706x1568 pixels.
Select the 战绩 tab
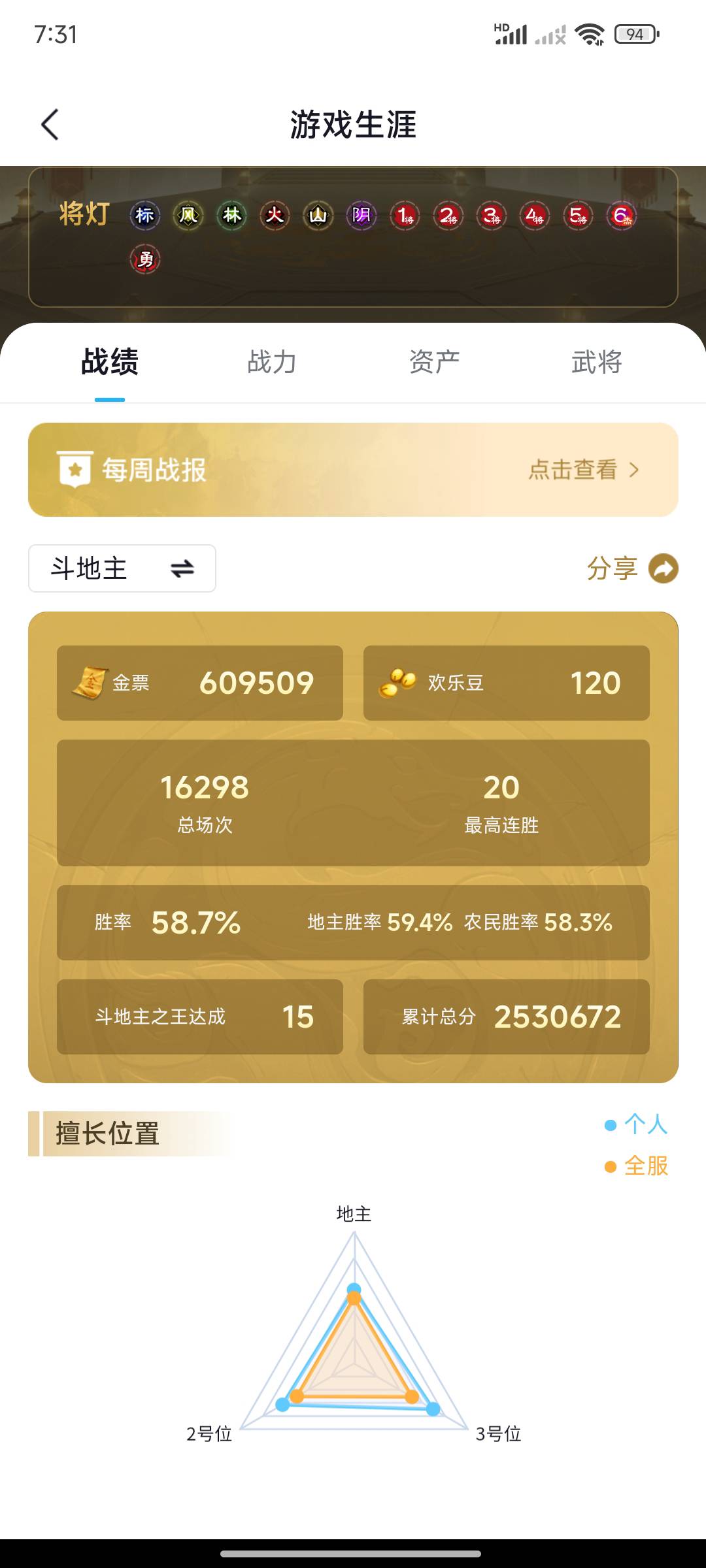[110, 362]
